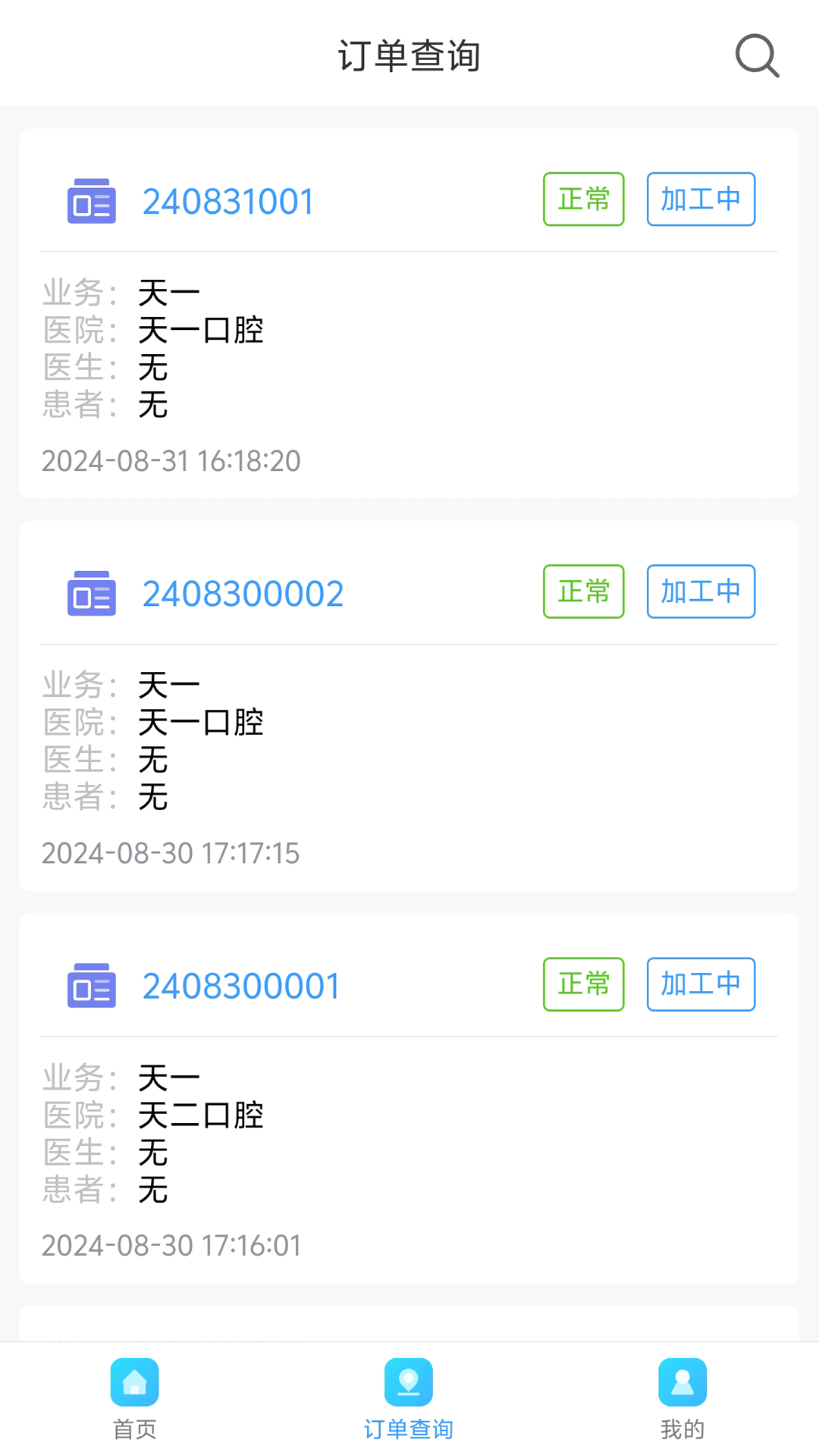The image size is (819, 1456).
Task: Toggle the 正常 status tag on order 2408300002
Action: (x=582, y=592)
